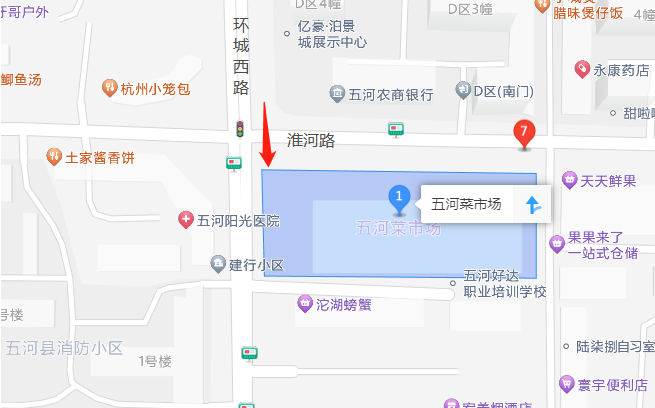Viewport: 655px width, 408px height.
Task: Start navigation to 五河菜市场
Action: (x=534, y=205)
